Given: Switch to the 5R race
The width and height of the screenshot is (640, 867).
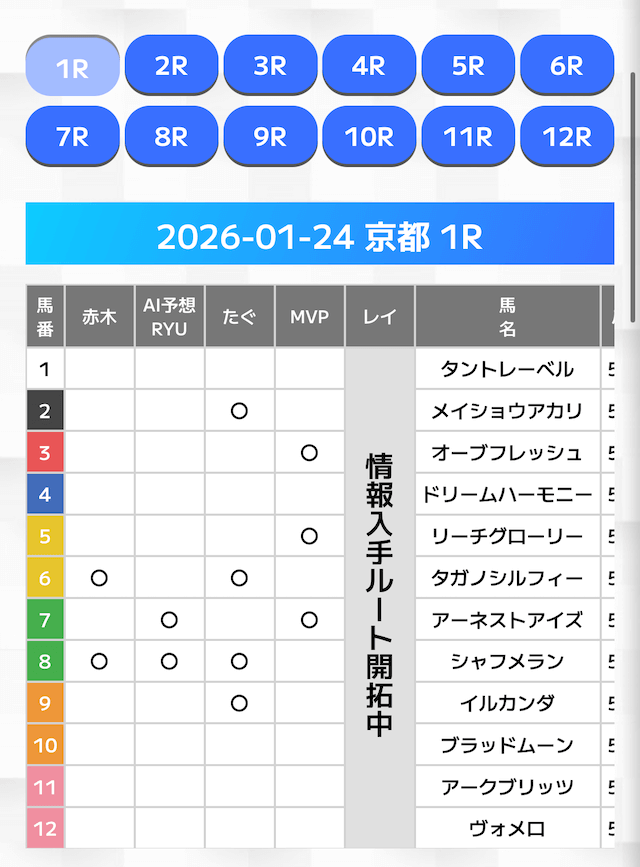Looking at the screenshot, I should coord(468,66).
